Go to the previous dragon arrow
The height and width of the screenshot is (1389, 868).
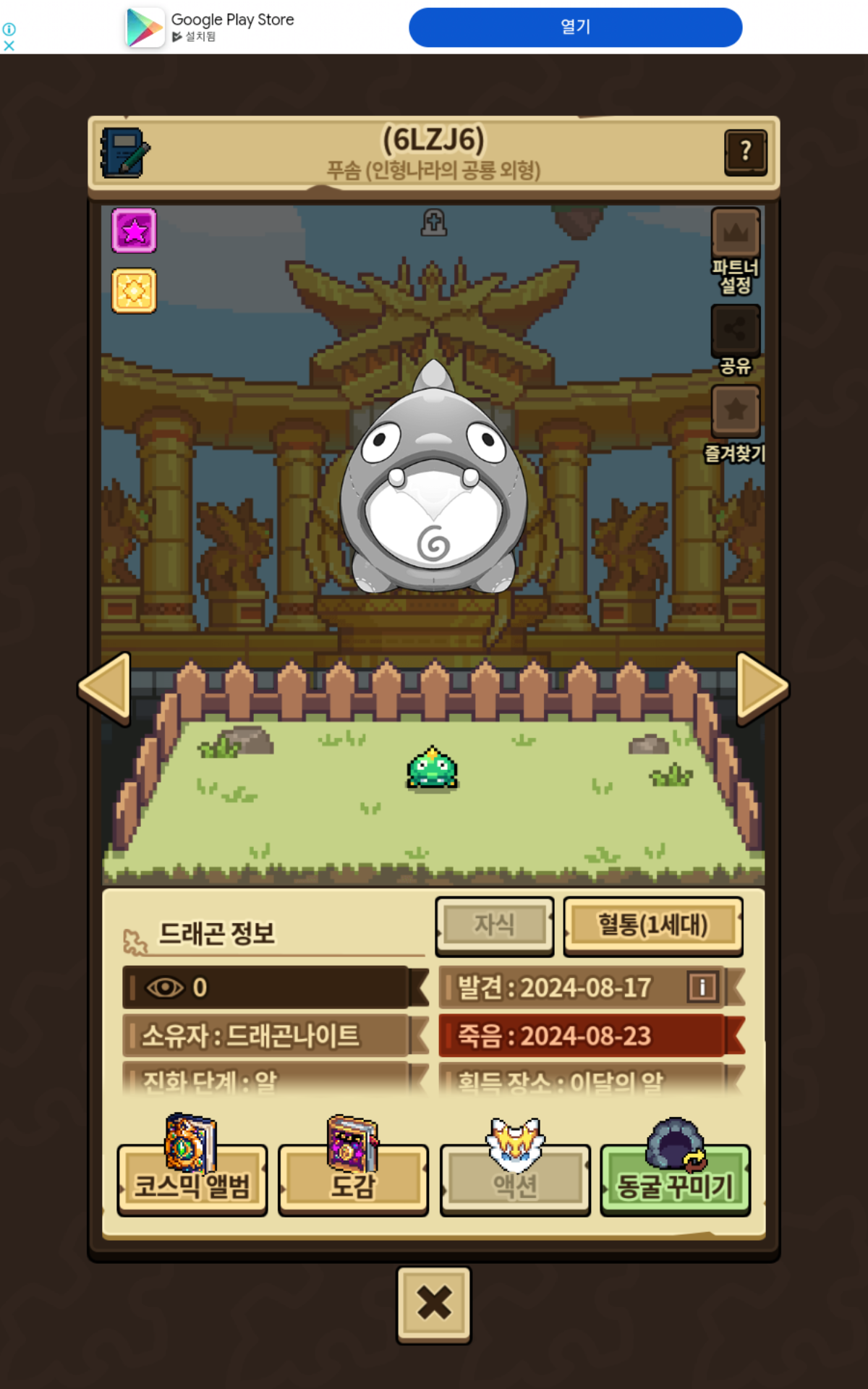pyautogui.click(x=106, y=688)
